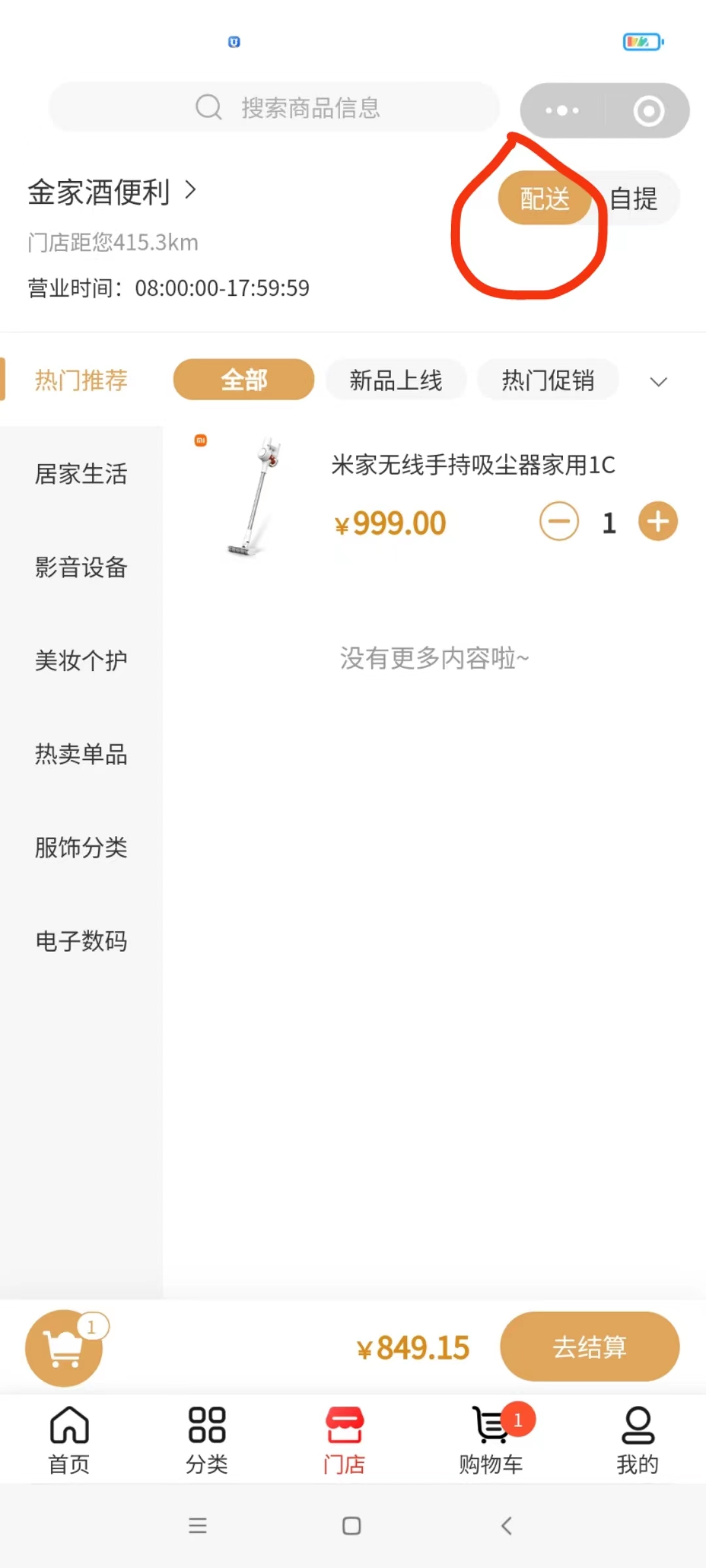Select 配送 delivery mode
Viewport: 706px width, 1568px height.
[545, 199]
